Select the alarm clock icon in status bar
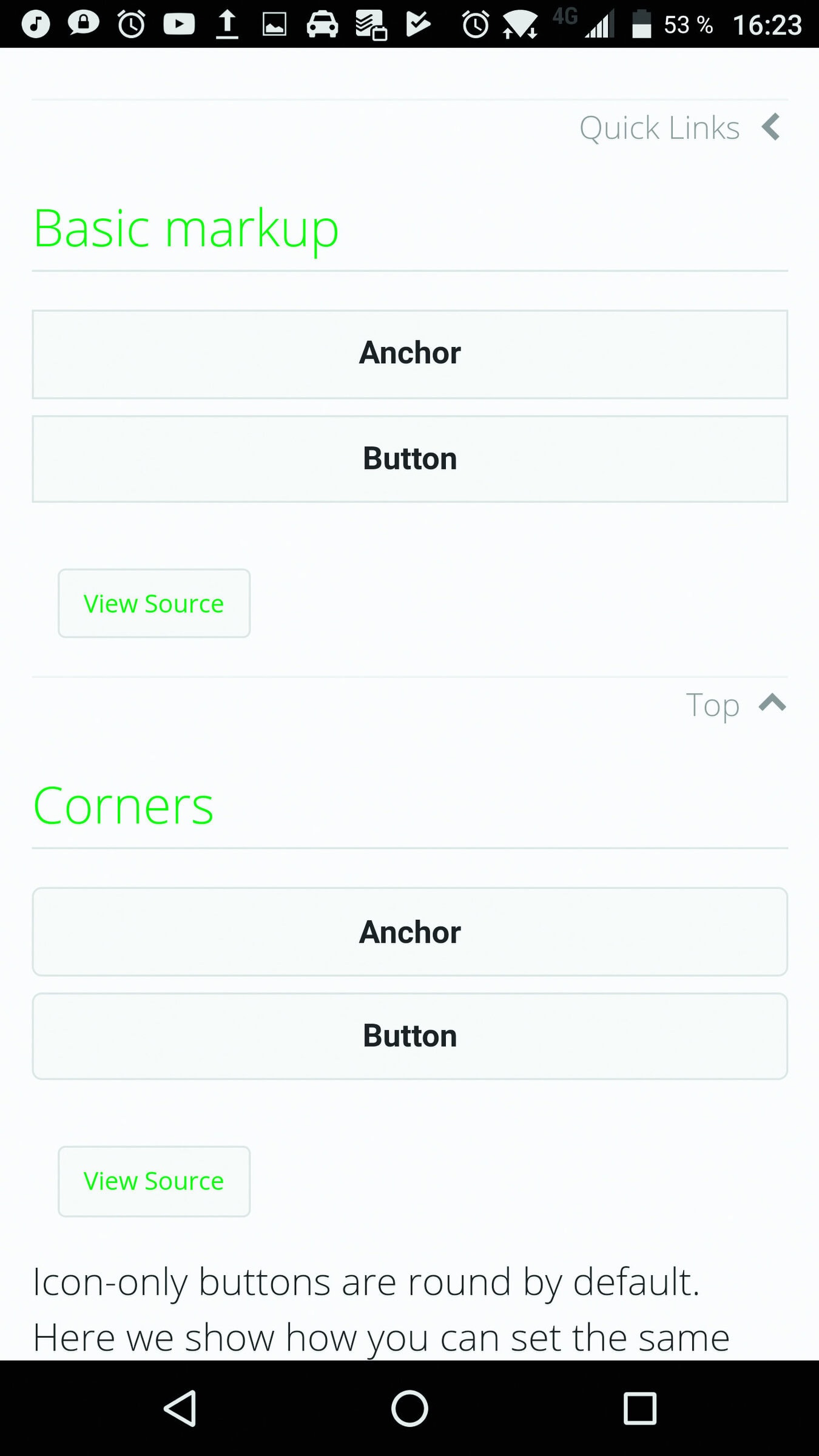Viewport: 819px width, 1456px height. point(130,23)
